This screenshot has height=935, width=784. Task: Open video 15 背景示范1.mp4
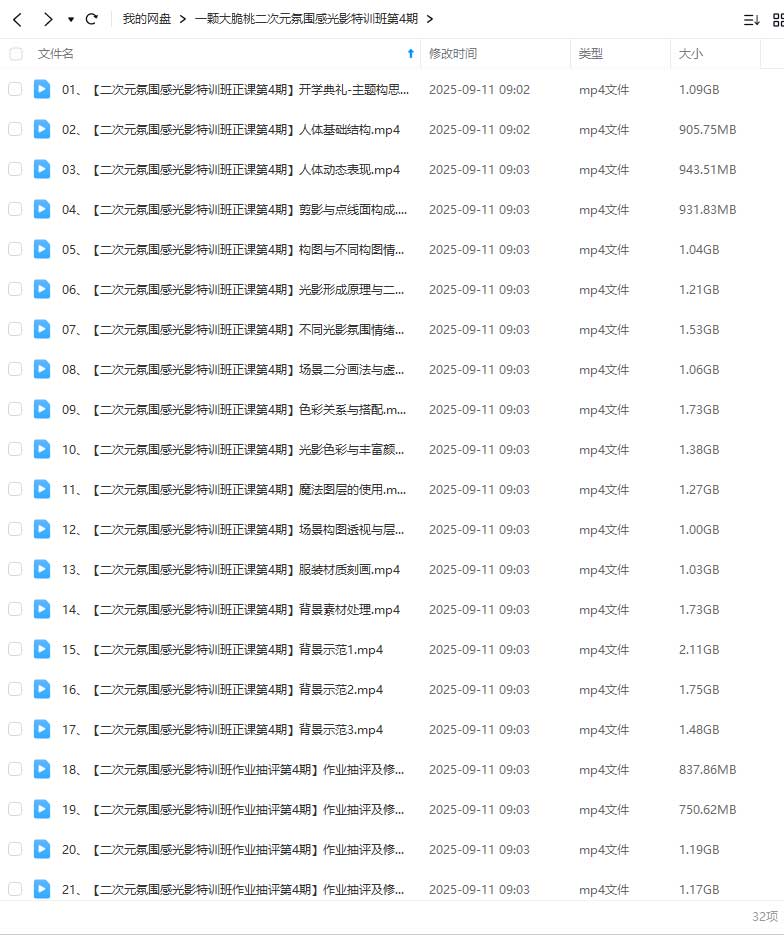pyautogui.click(x=237, y=649)
